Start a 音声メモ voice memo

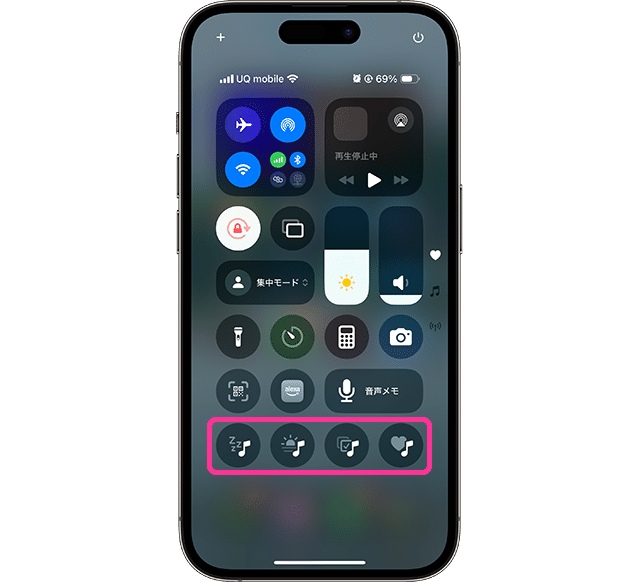[374, 391]
